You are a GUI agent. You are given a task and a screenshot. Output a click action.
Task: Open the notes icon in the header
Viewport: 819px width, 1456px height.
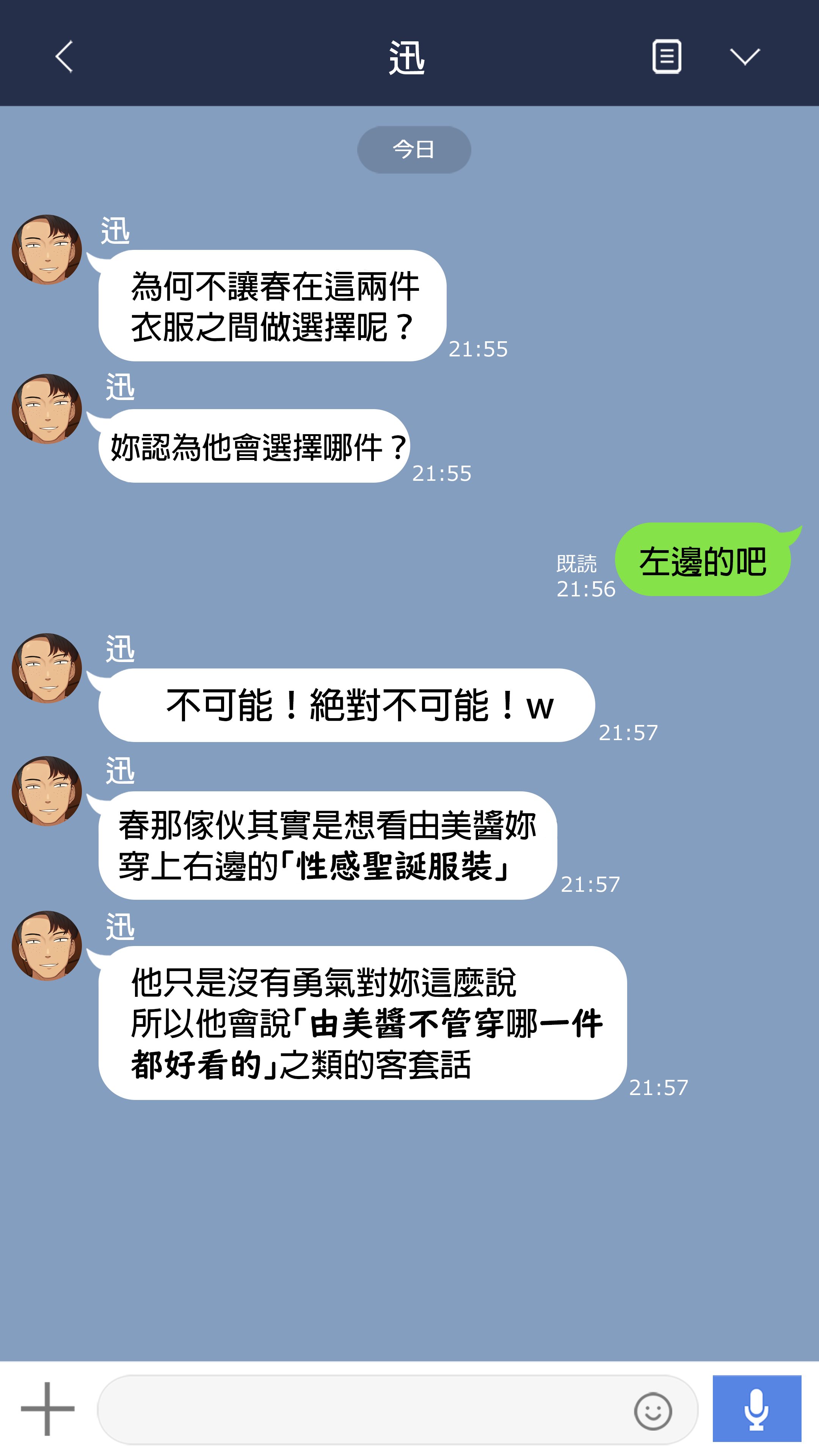coord(667,56)
